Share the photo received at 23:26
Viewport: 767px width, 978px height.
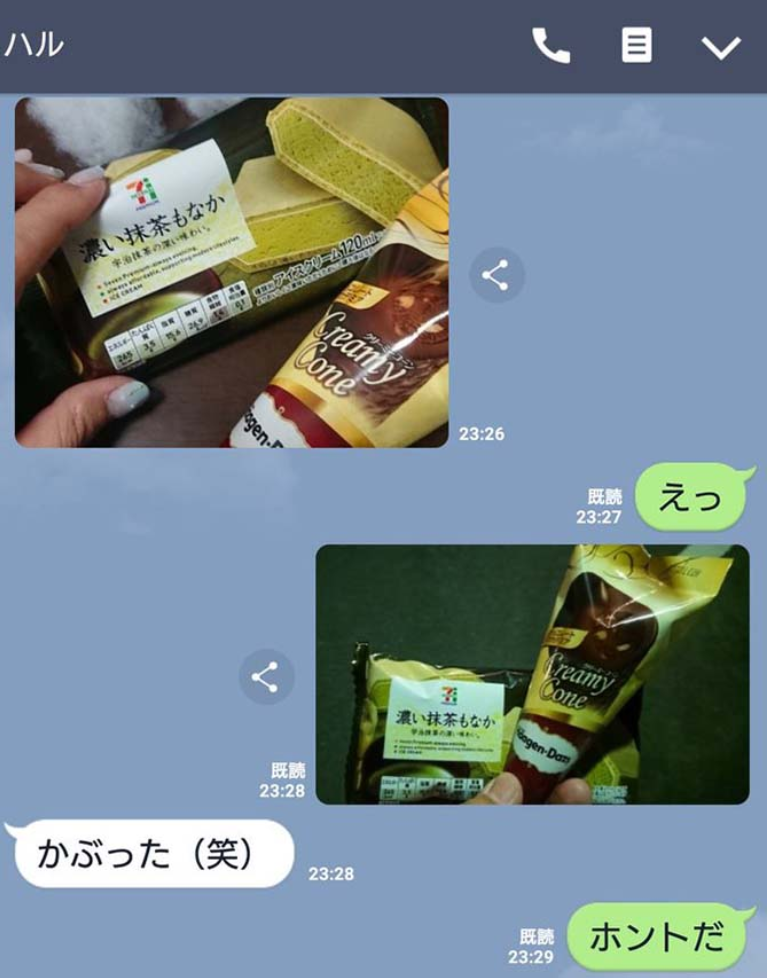point(496,275)
